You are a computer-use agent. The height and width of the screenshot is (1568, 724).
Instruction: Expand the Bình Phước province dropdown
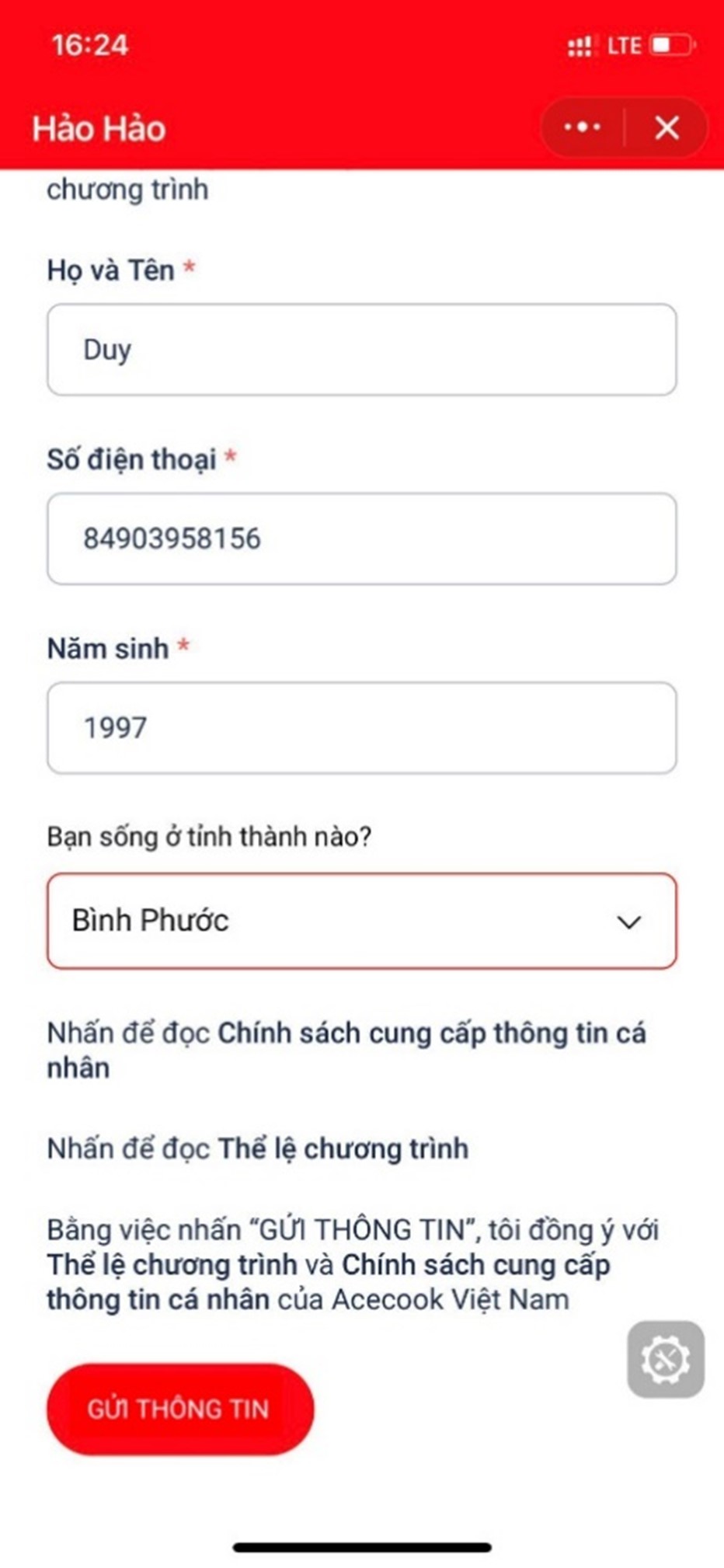pyautogui.click(x=361, y=921)
